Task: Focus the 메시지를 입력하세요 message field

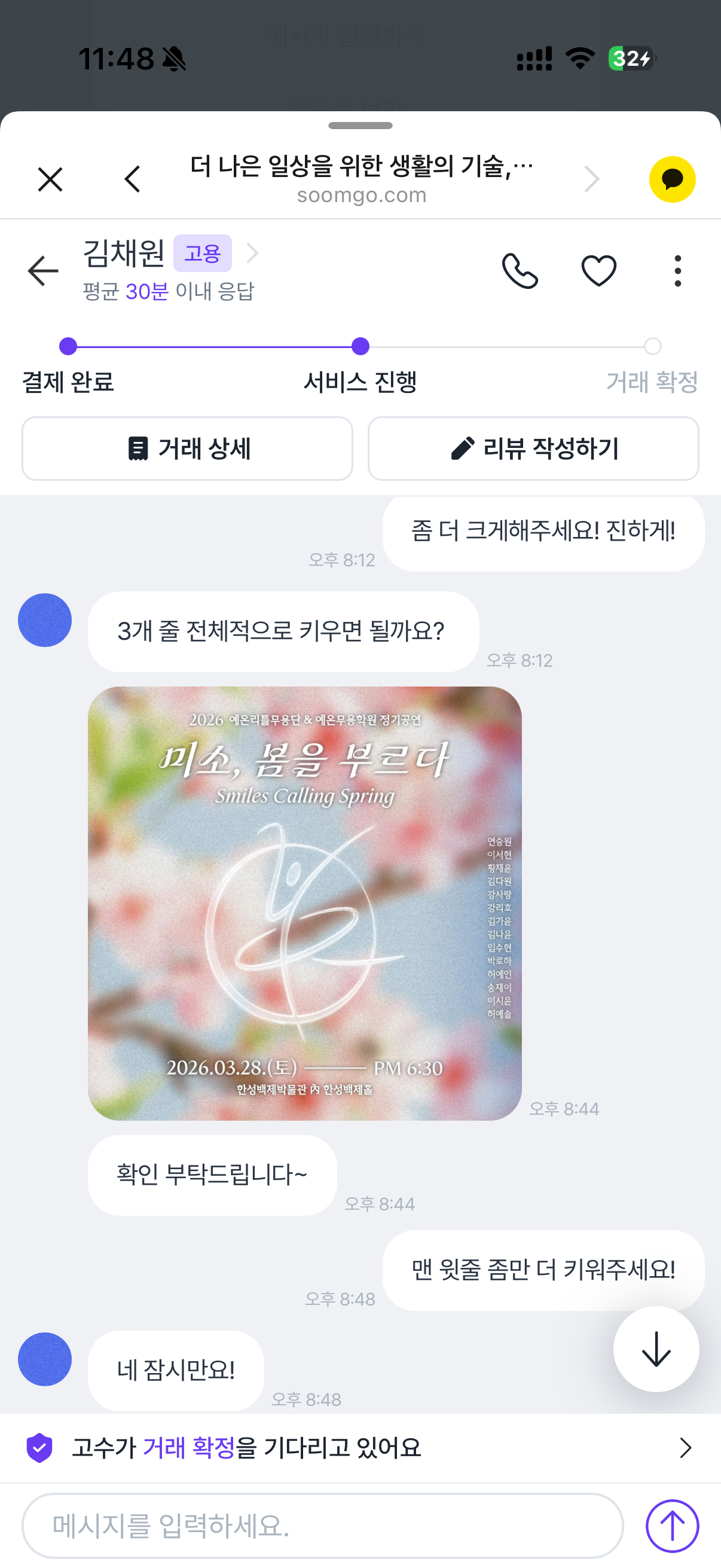Action: [x=322, y=1526]
